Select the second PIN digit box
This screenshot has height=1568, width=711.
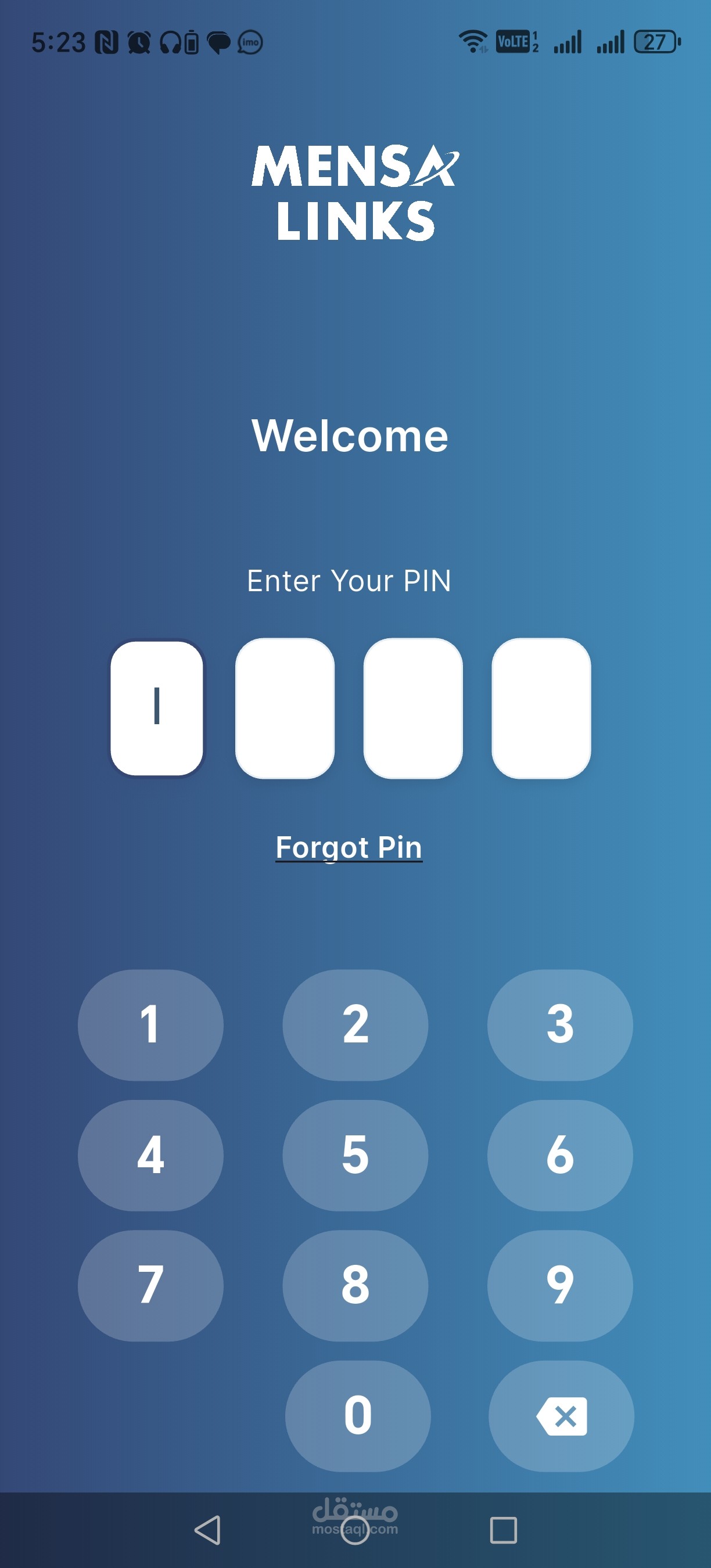click(285, 708)
